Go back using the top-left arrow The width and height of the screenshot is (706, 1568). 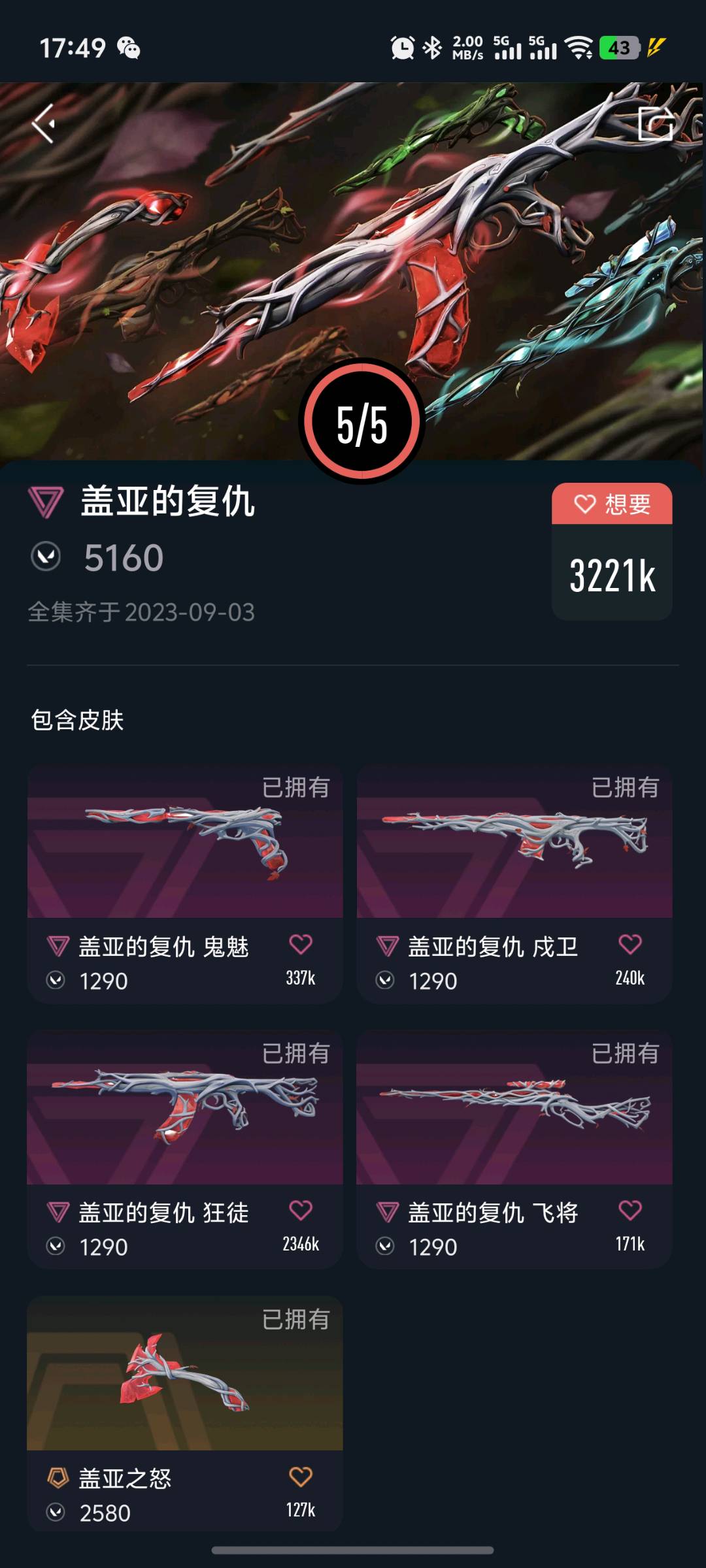[43, 123]
